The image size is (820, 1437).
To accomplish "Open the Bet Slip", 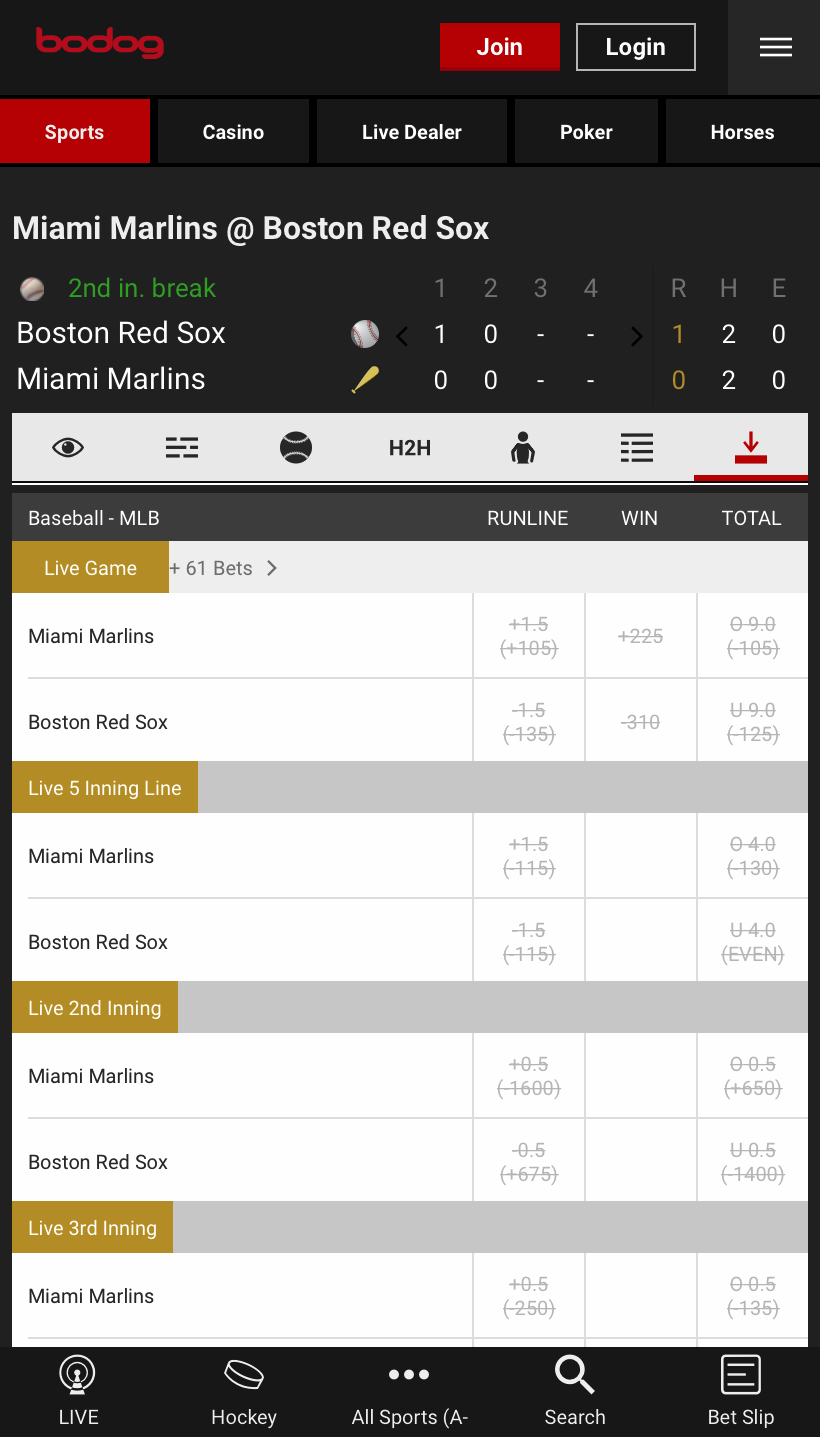I will click(x=741, y=1391).
